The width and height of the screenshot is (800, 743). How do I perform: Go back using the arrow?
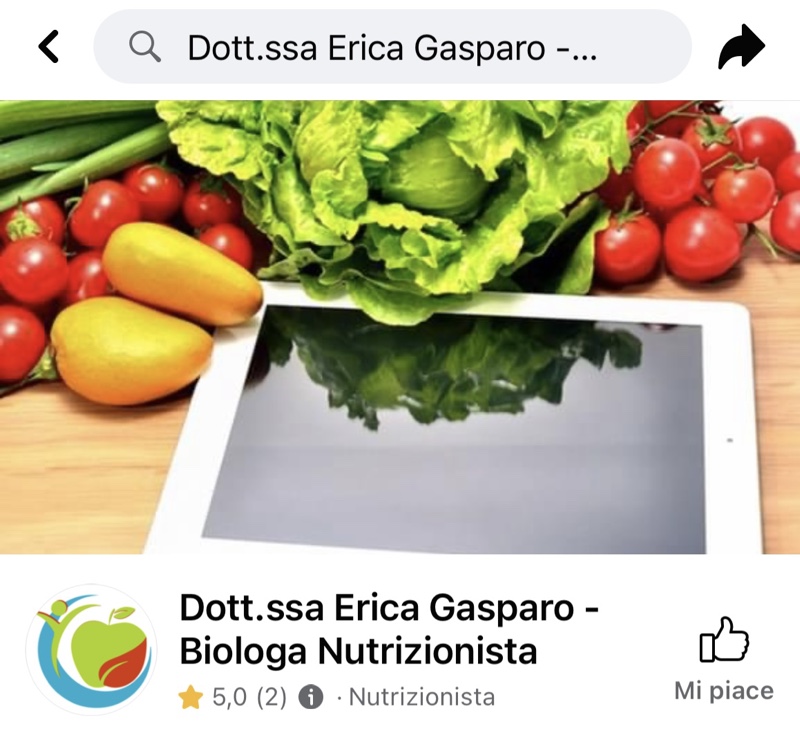click(48, 47)
